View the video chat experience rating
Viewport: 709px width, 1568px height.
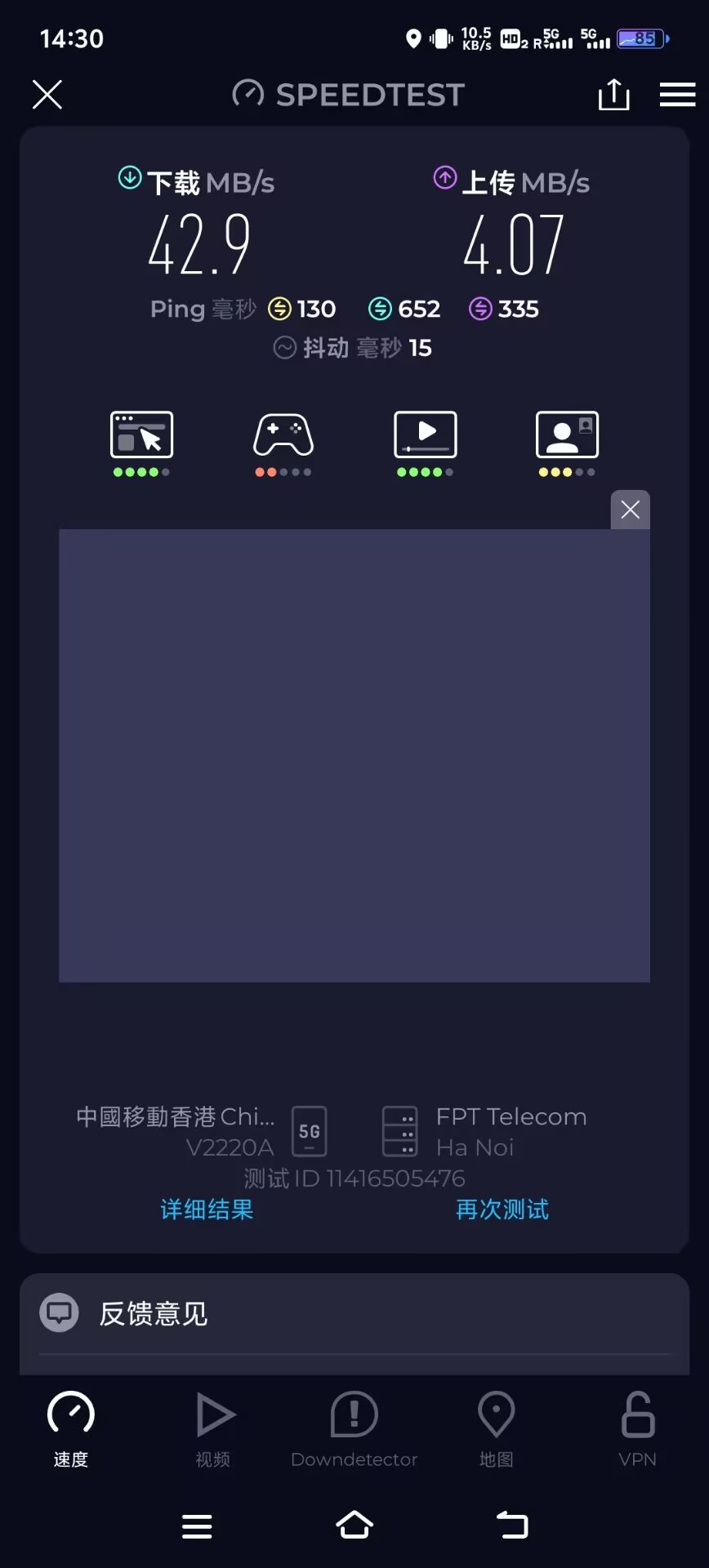coord(567,443)
